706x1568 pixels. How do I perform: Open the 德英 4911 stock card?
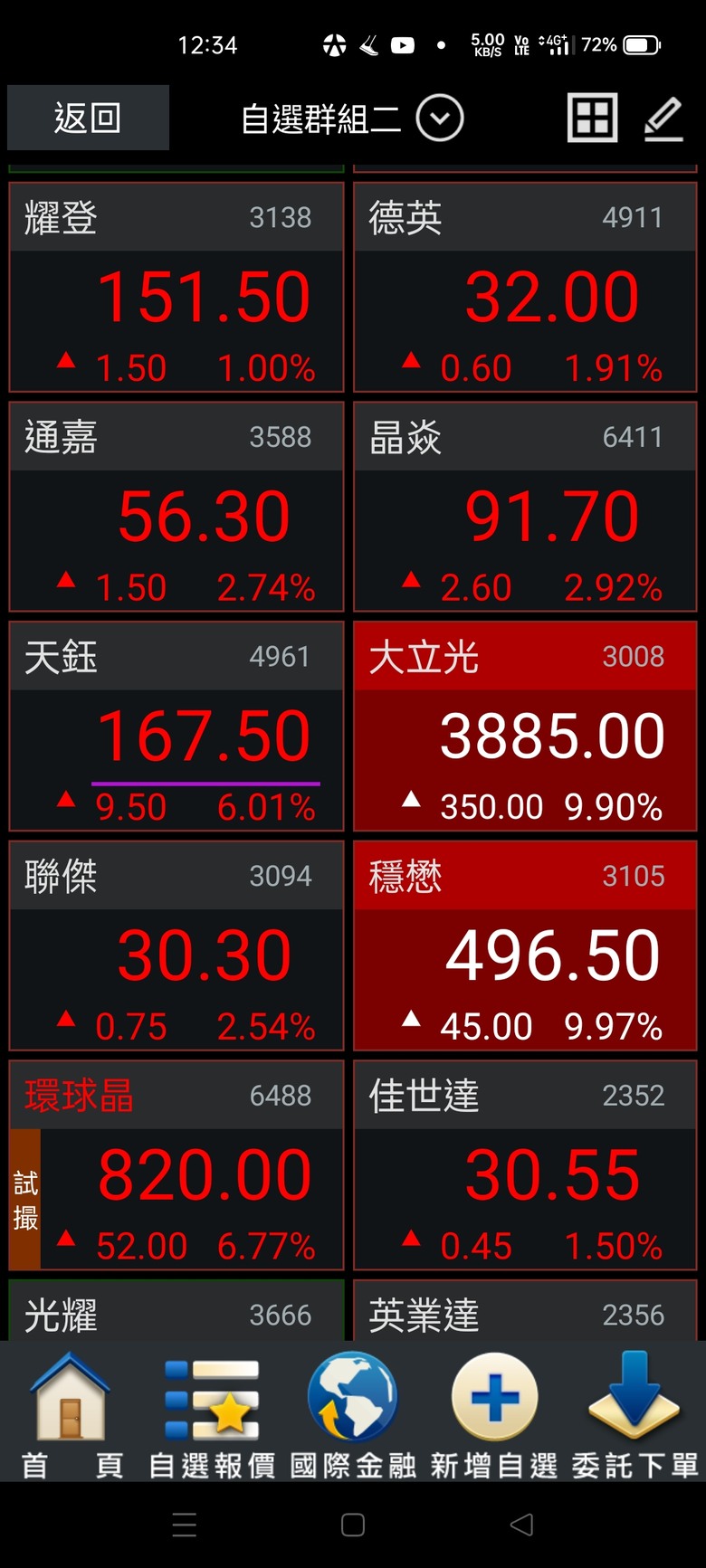tap(525, 287)
